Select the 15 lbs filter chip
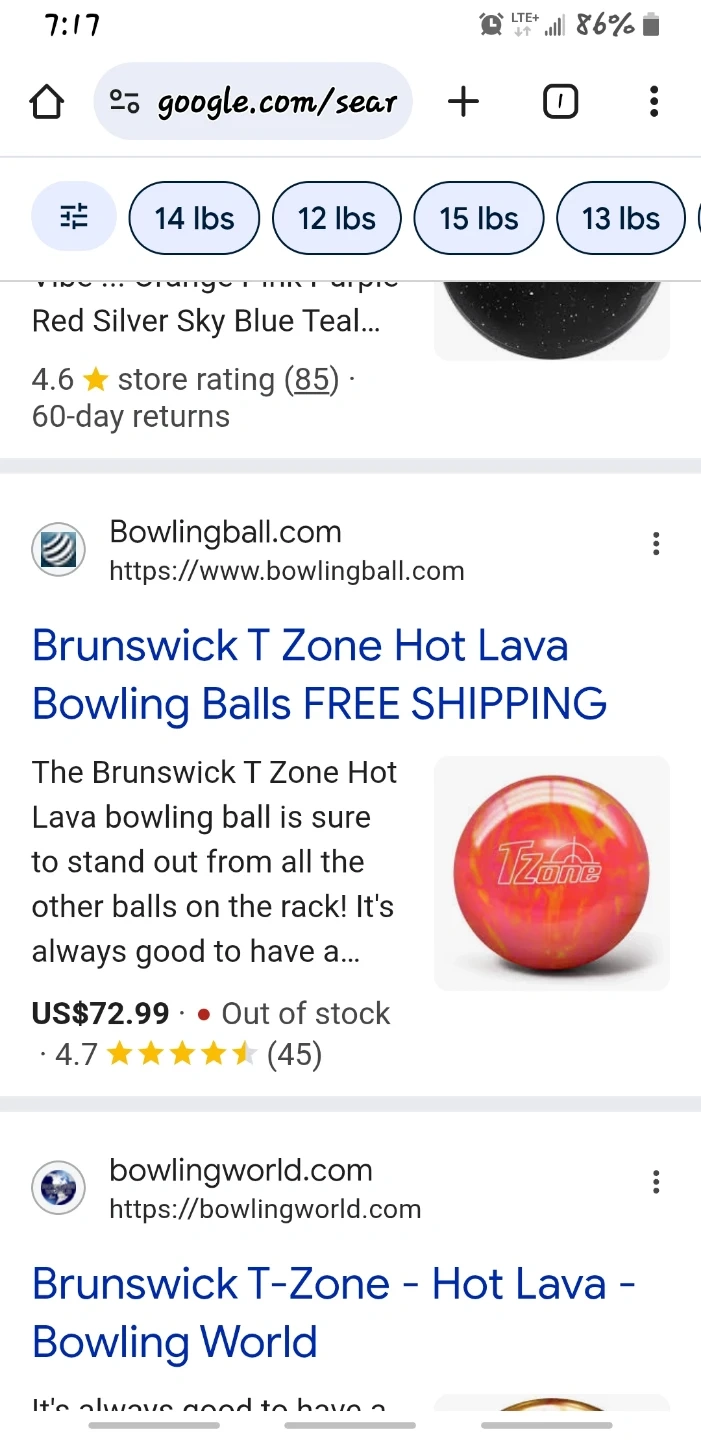701x1440 pixels. [479, 218]
